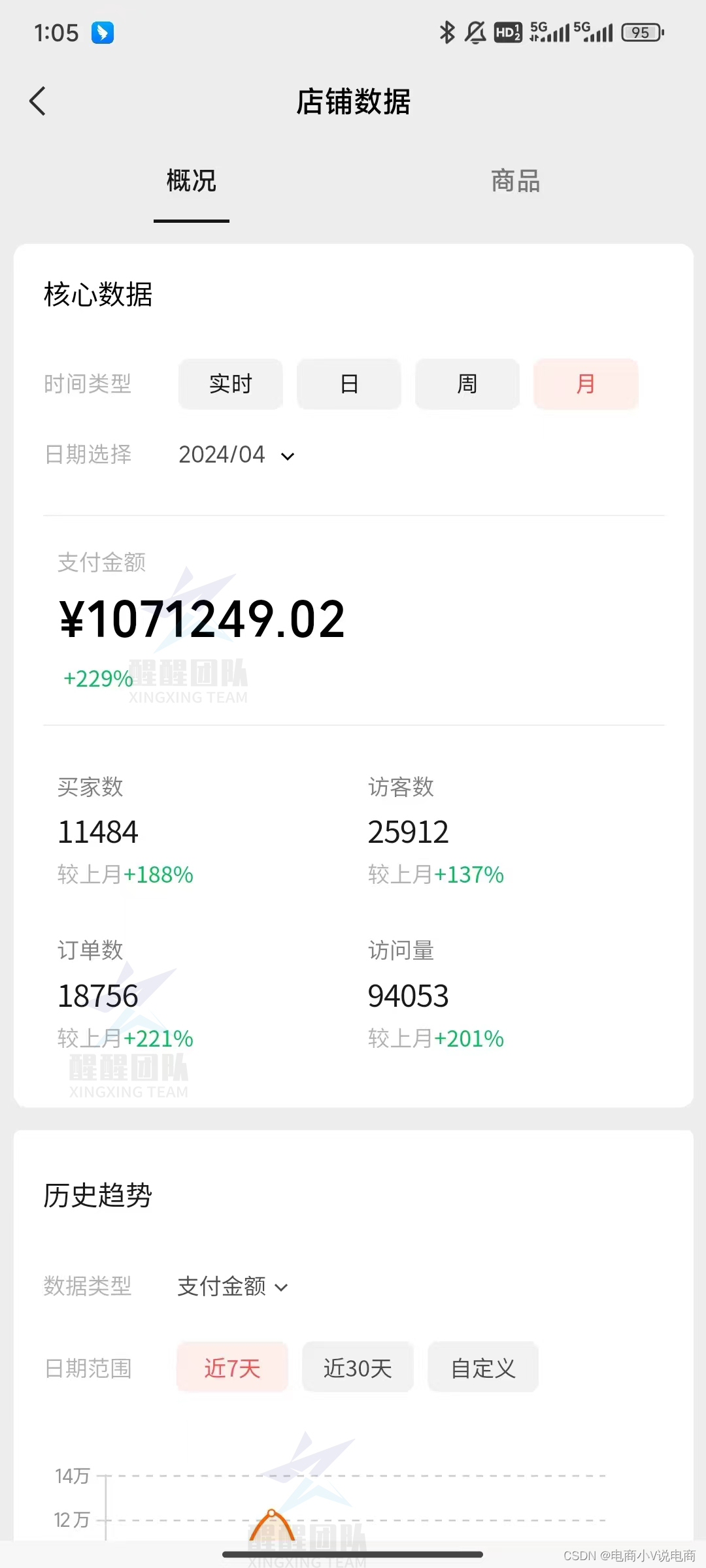Switch to the 商品 tab
Screen dimensions: 706x1568
point(514,182)
